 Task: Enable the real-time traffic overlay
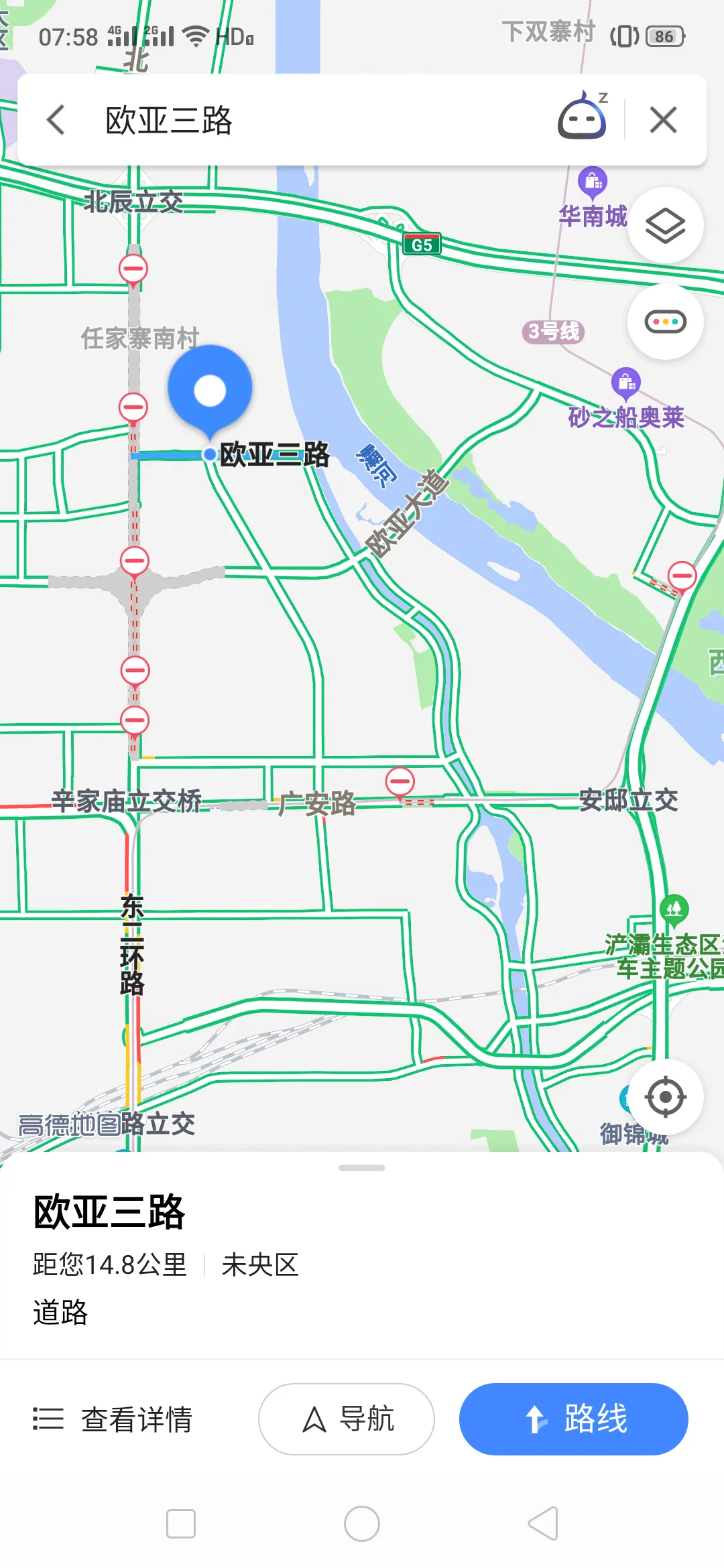pos(664,322)
